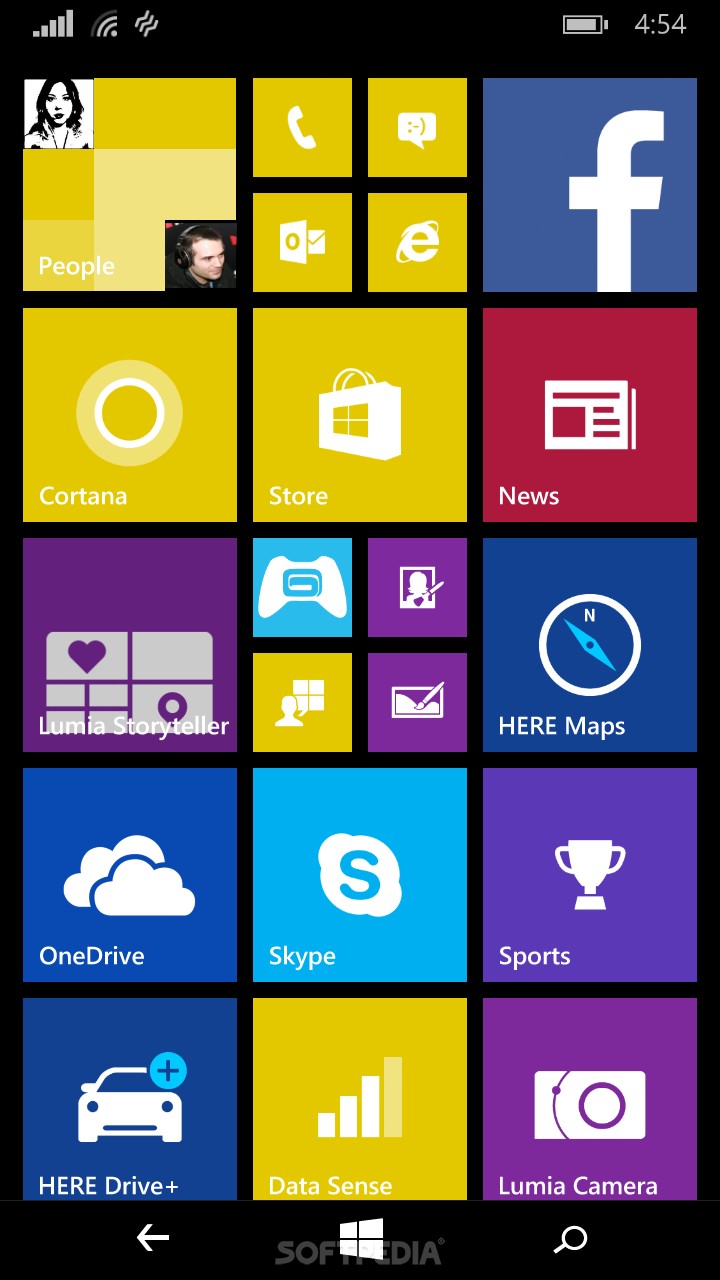Open the Outlook mail tile
The image size is (720, 1280).
click(x=302, y=242)
